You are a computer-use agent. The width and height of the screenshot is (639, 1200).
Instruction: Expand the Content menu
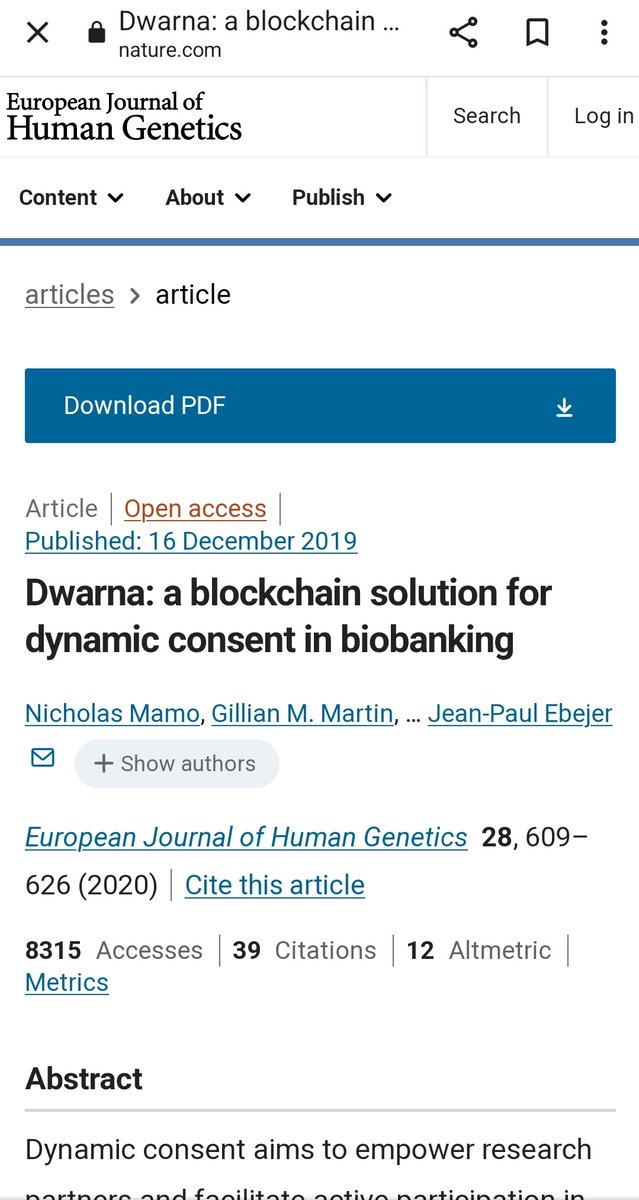pos(71,198)
